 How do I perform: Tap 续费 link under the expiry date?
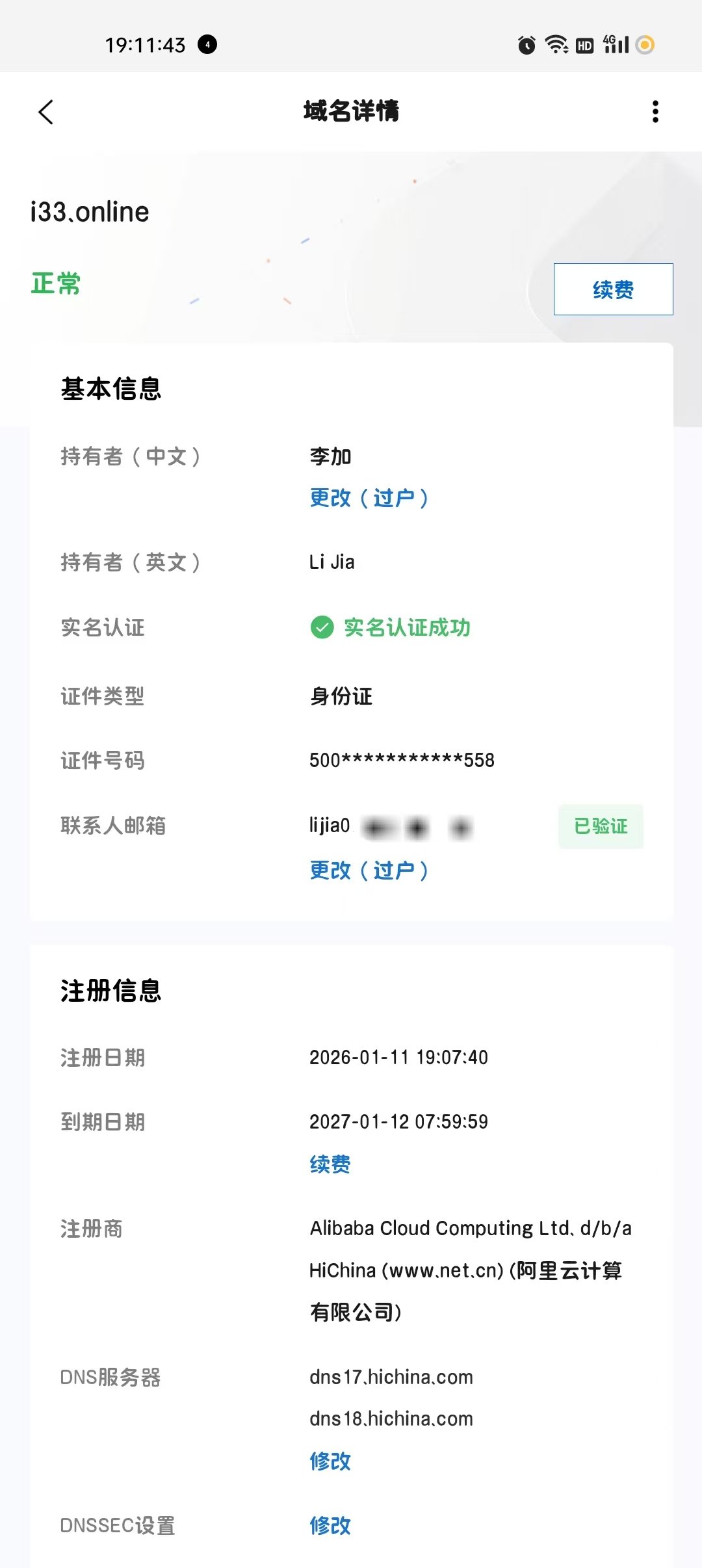(x=330, y=1164)
